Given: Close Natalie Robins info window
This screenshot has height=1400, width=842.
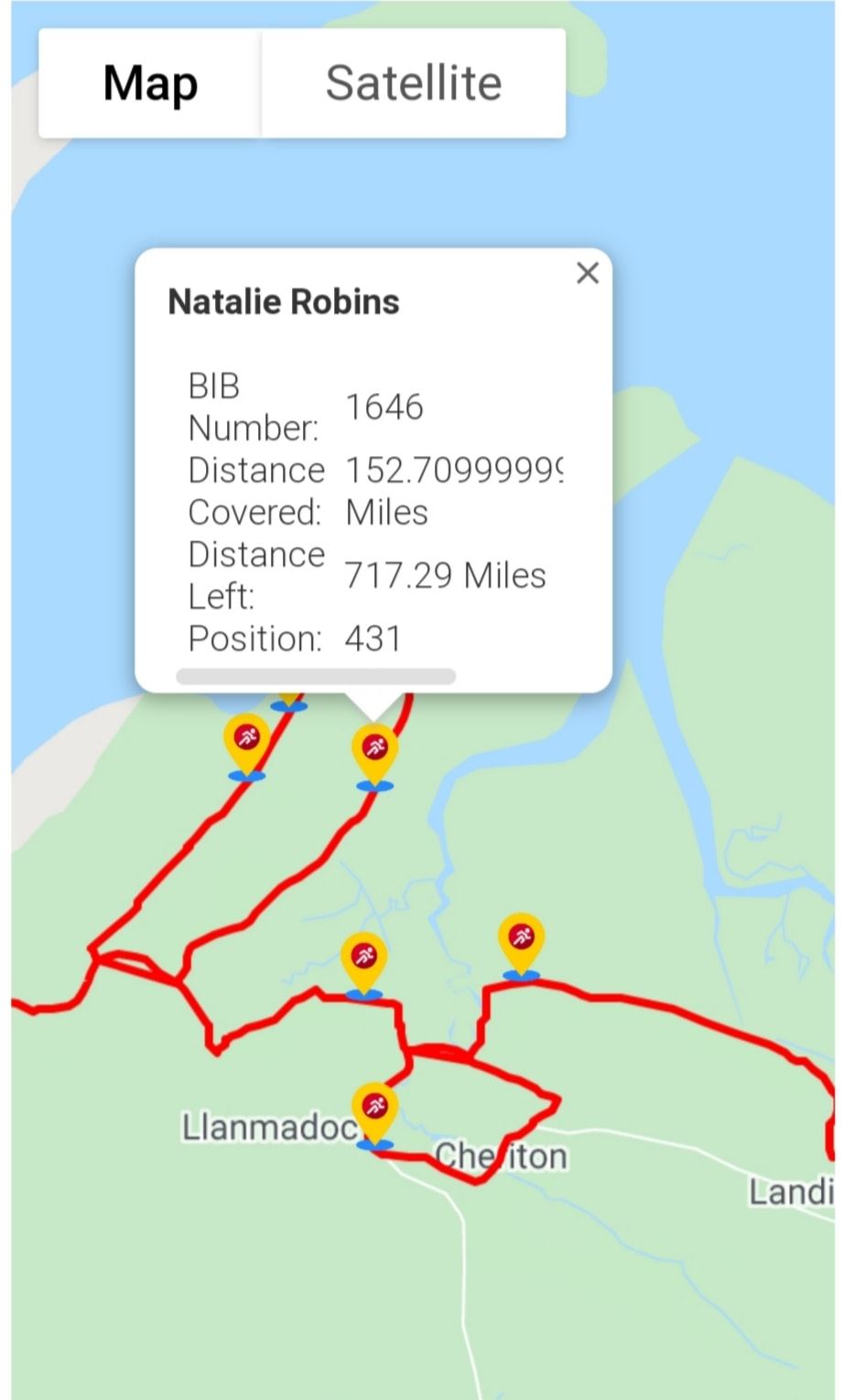Looking at the screenshot, I should [x=588, y=273].
